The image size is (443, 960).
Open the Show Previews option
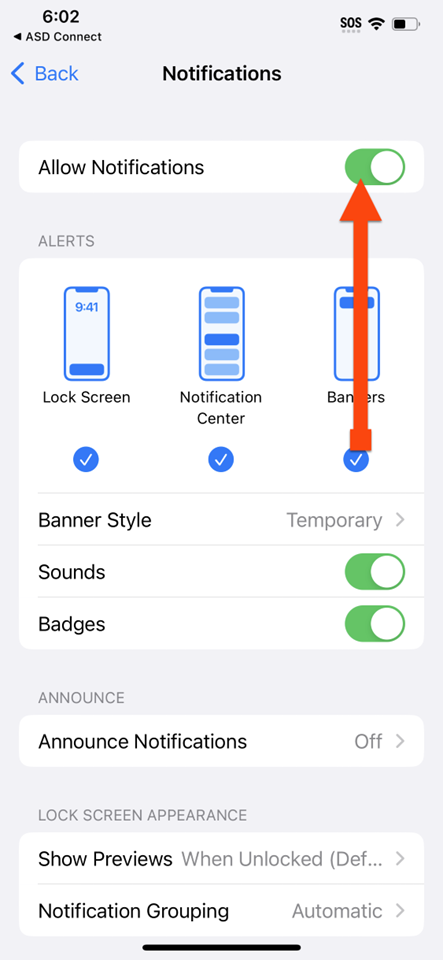[222, 858]
